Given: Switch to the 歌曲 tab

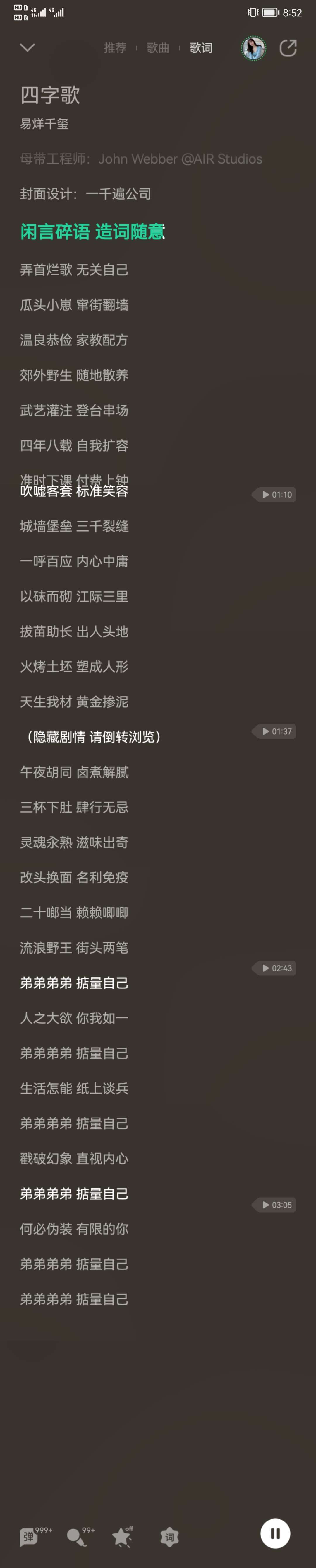Looking at the screenshot, I should click(158, 48).
